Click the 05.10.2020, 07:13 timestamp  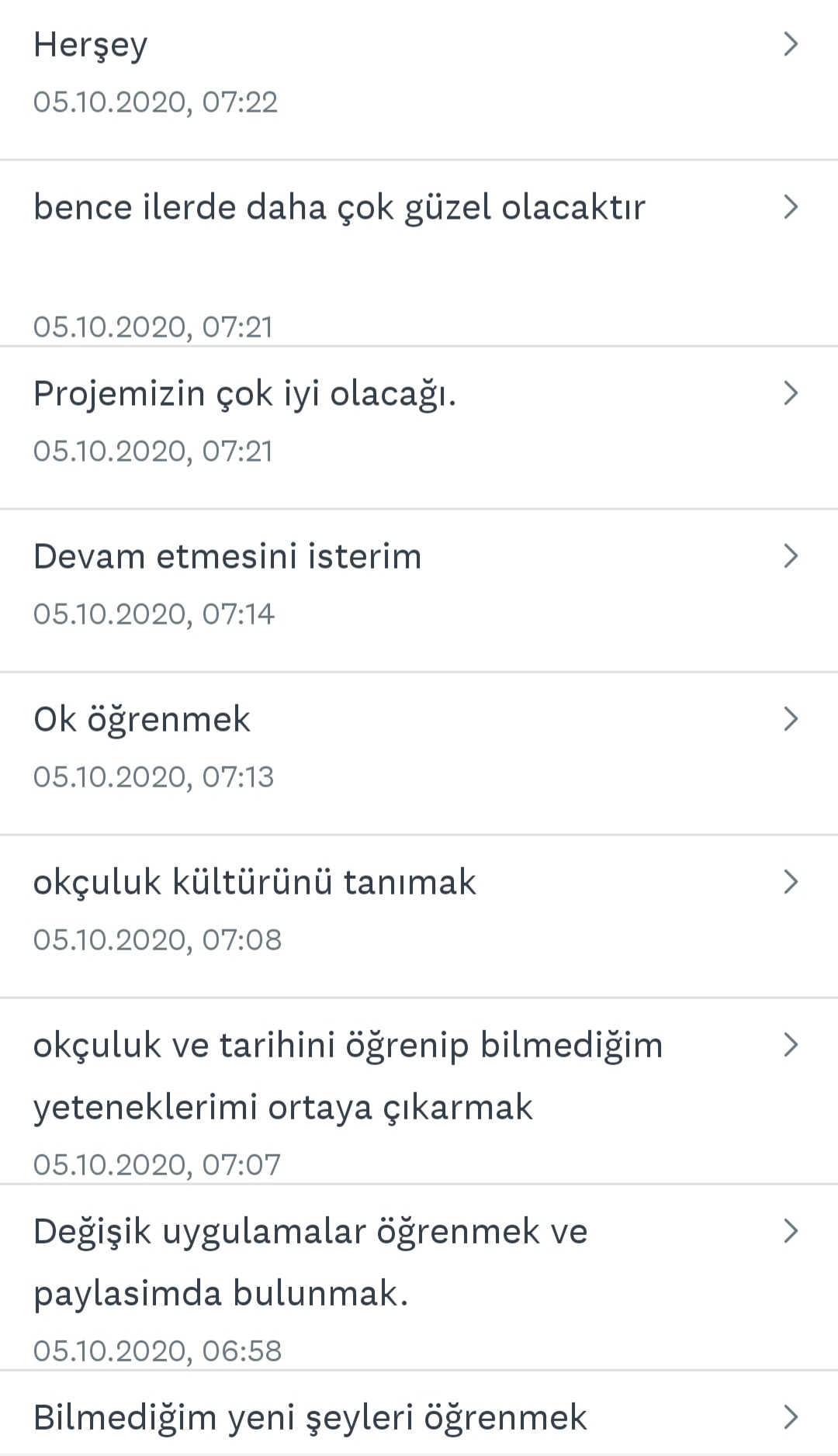(x=155, y=776)
